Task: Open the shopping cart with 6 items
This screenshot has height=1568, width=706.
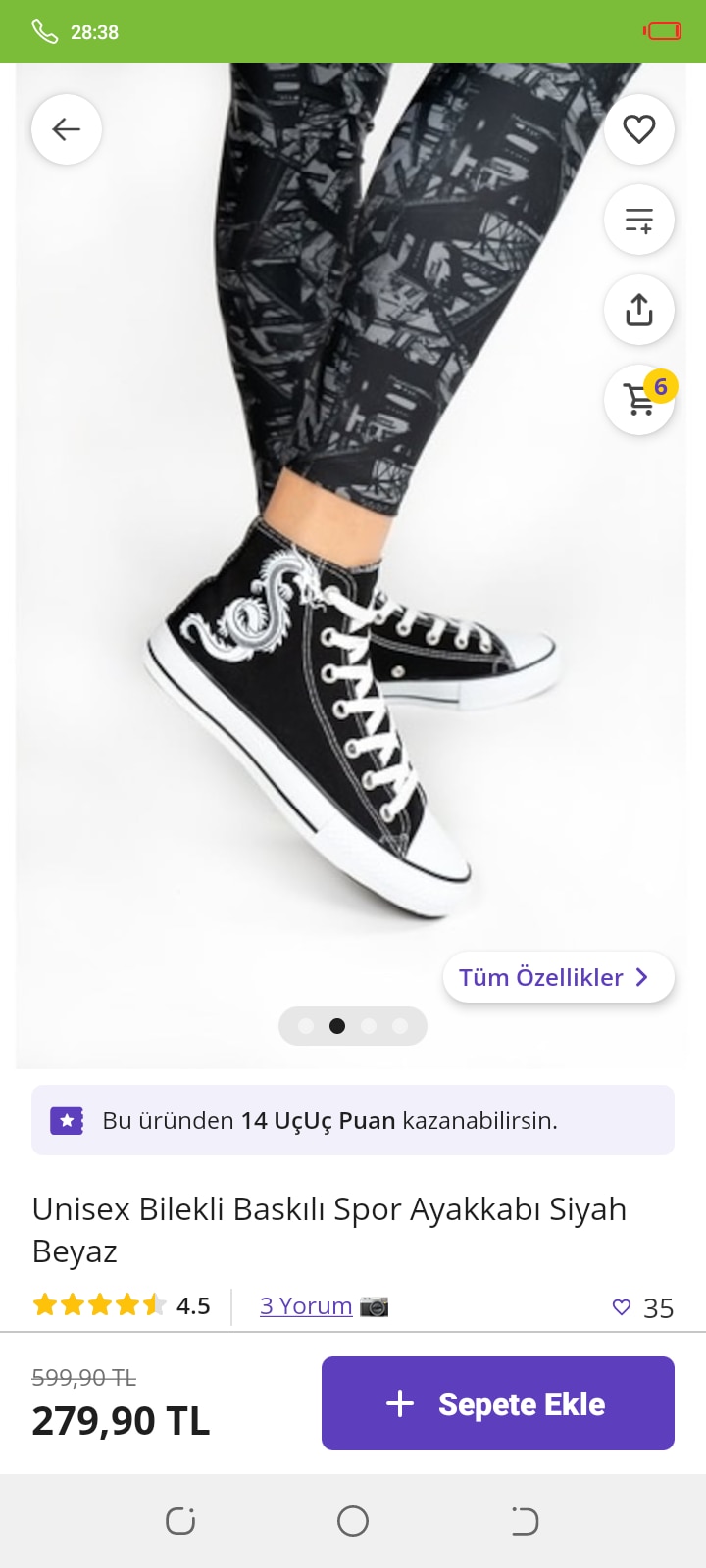Action: point(639,399)
